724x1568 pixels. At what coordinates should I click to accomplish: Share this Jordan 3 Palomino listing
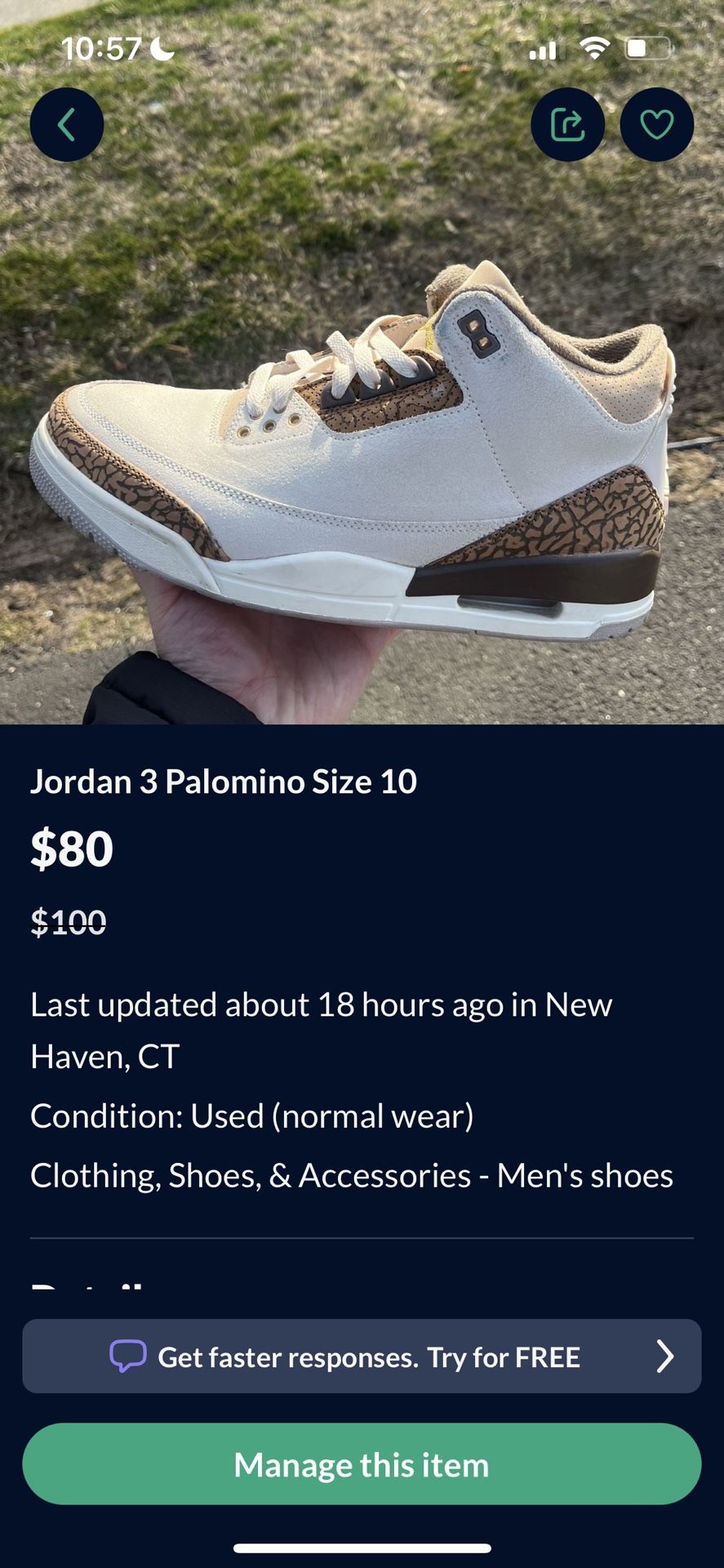567,125
